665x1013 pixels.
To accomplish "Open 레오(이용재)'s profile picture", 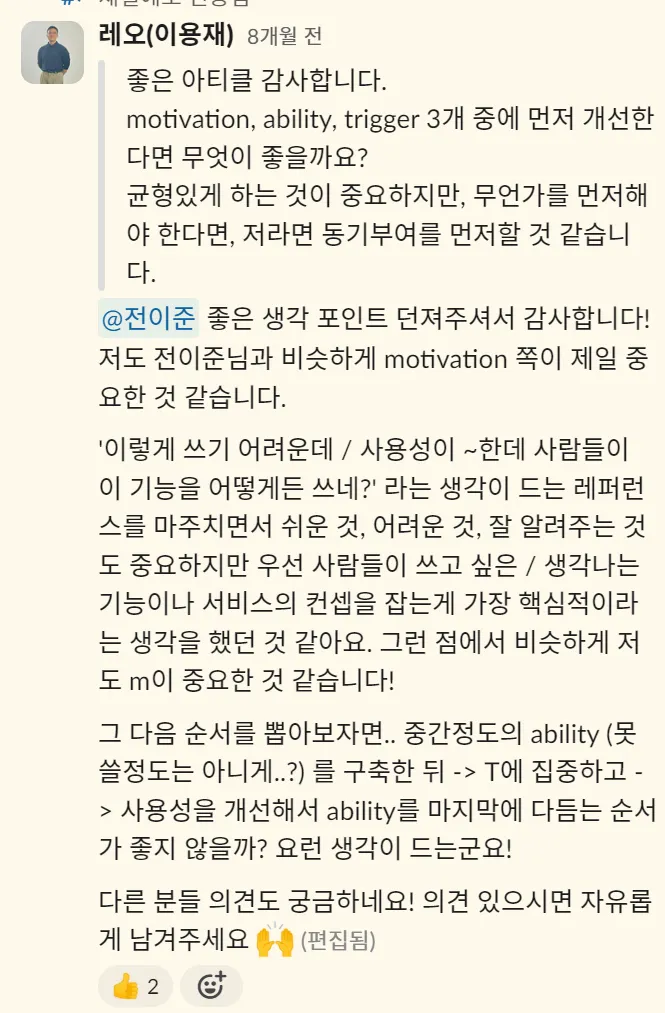I will click(x=53, y=53).
